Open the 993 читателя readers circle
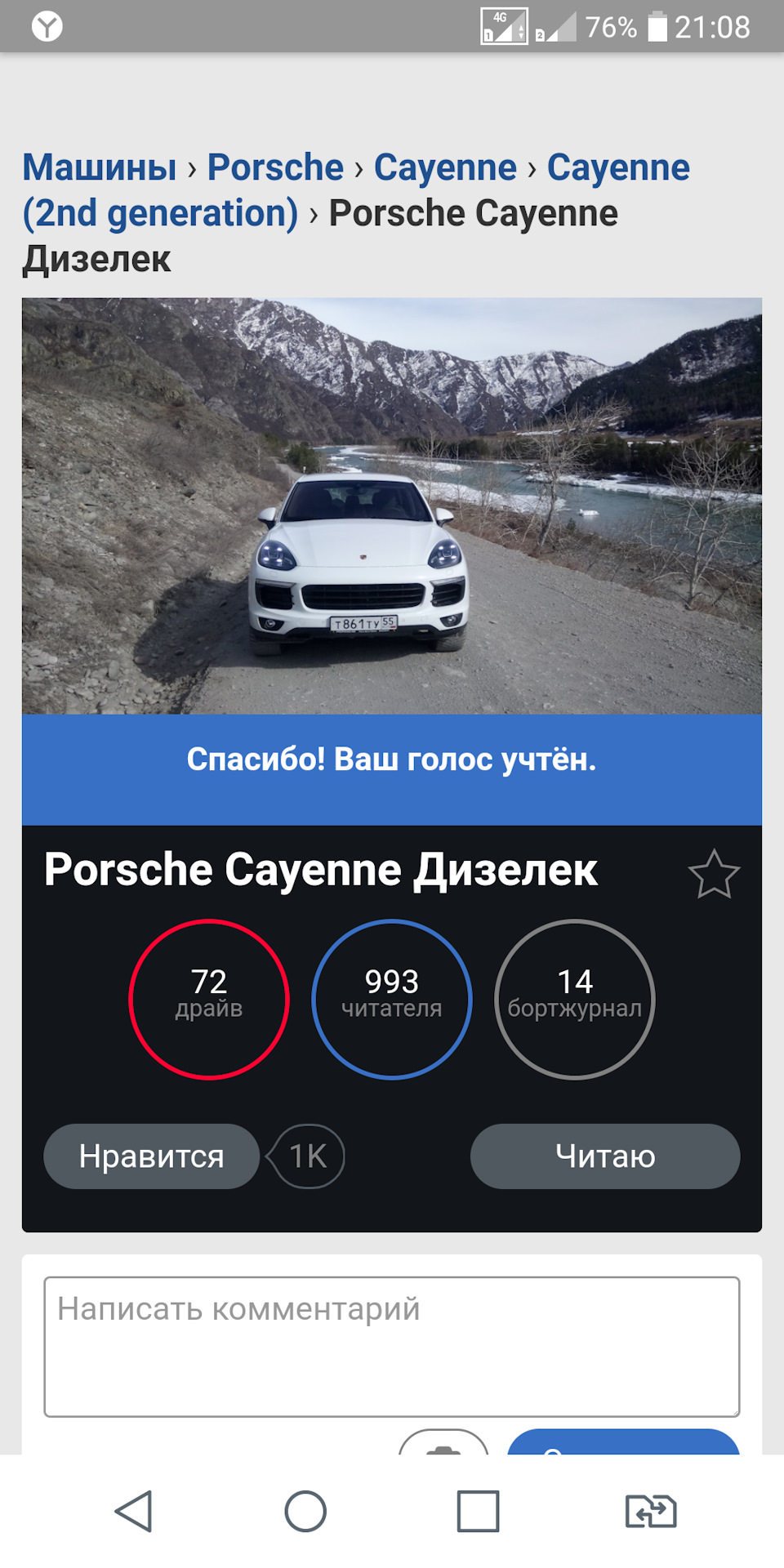The width and height of the screenshot is (784, 1568). 392,999
